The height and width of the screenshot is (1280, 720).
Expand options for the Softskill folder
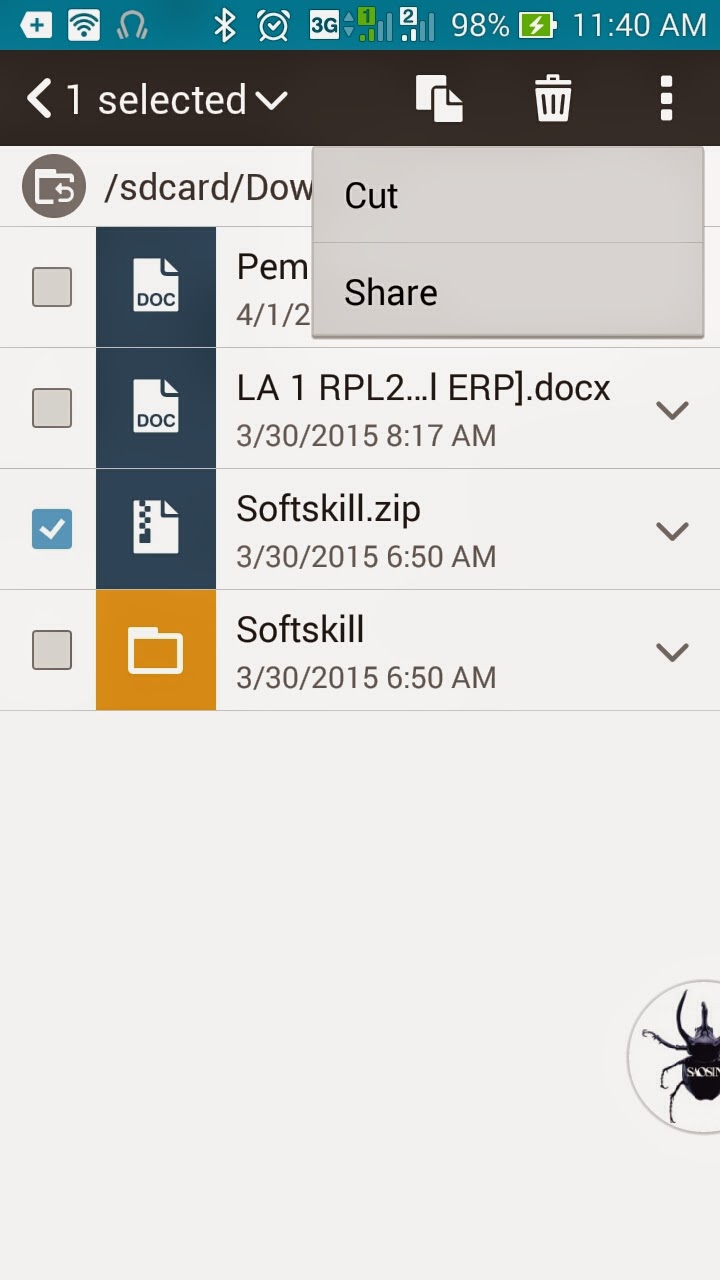(672, 651)
